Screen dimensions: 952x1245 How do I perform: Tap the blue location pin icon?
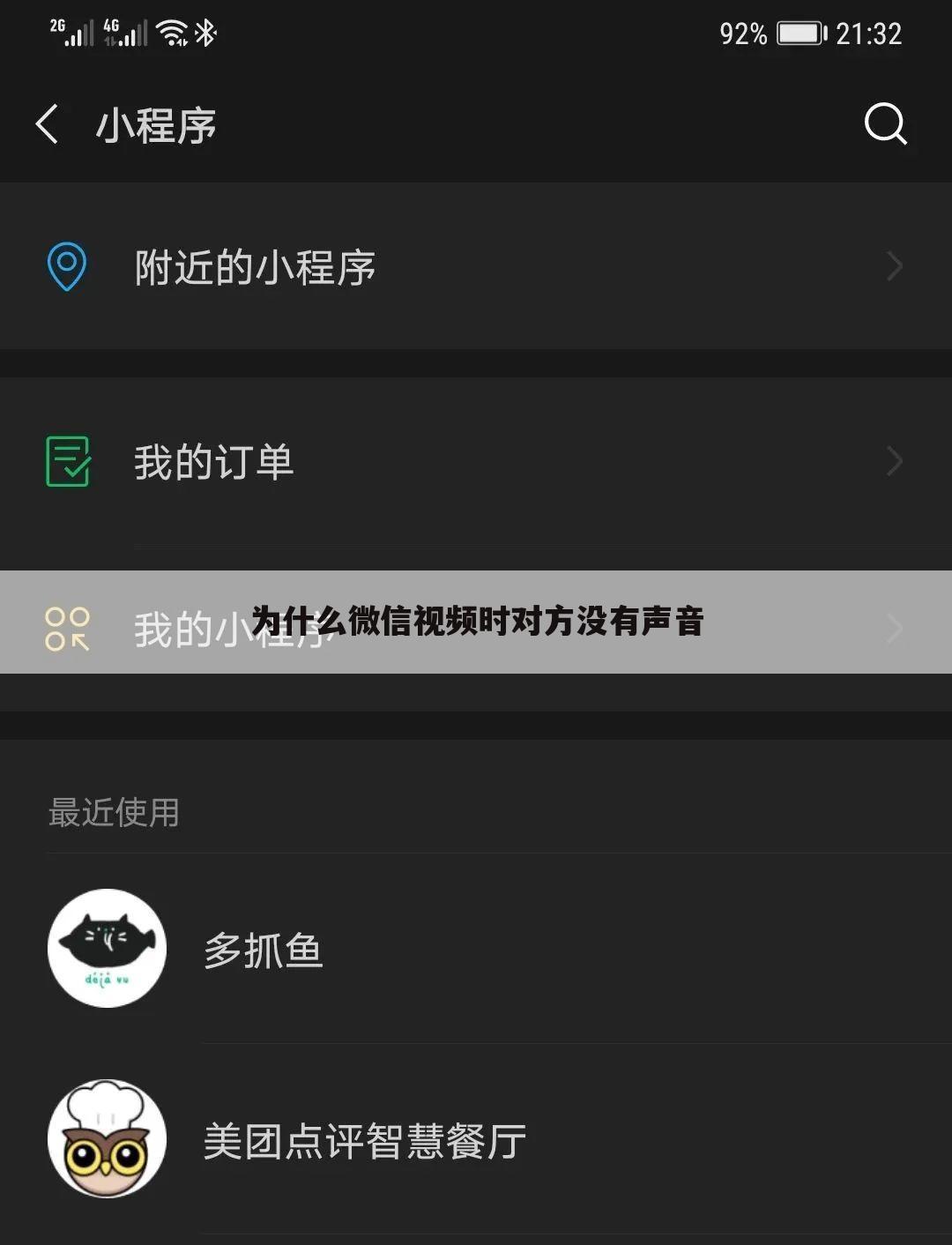66,265
